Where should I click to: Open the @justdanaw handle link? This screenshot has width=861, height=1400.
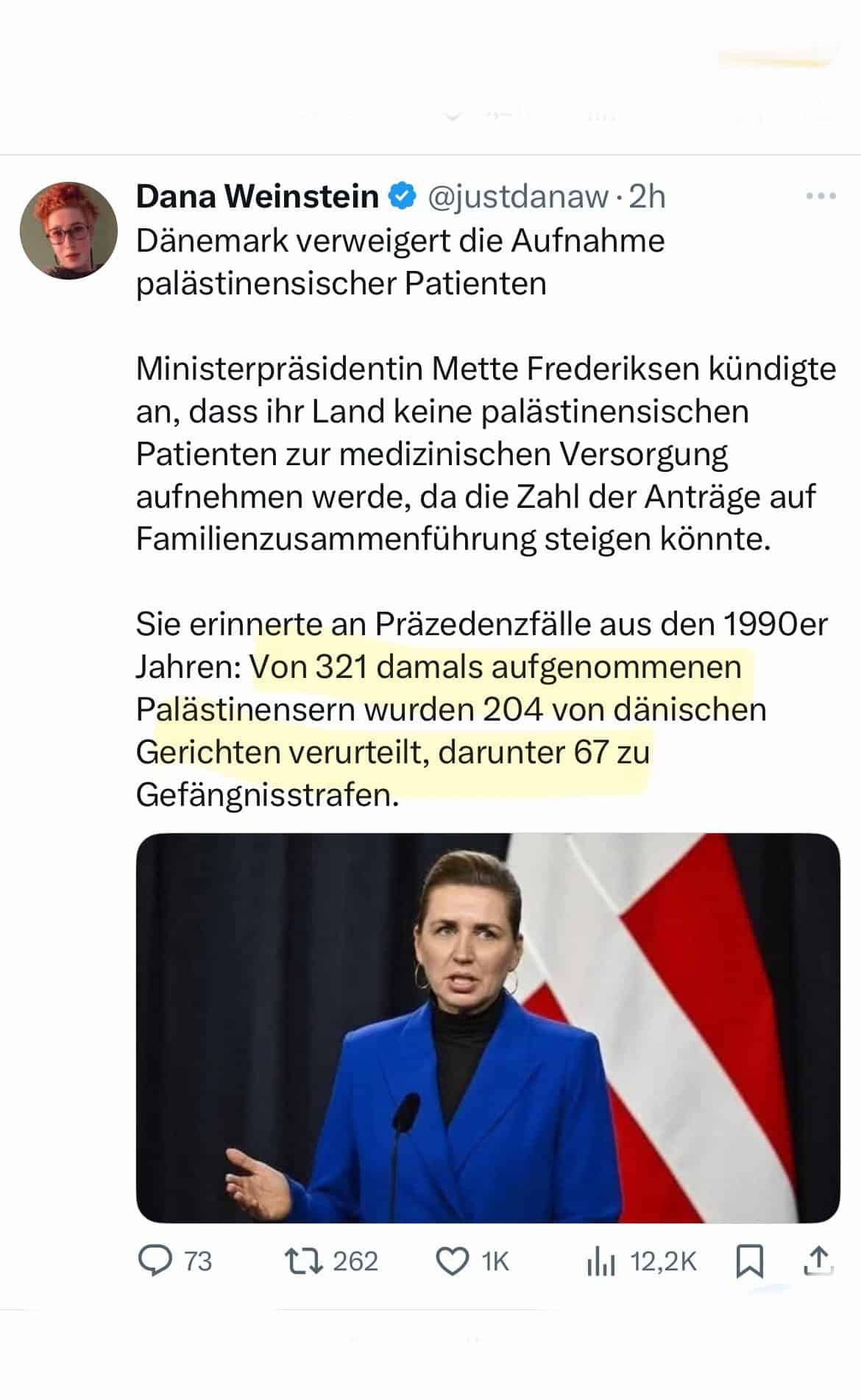click(519, 197)
